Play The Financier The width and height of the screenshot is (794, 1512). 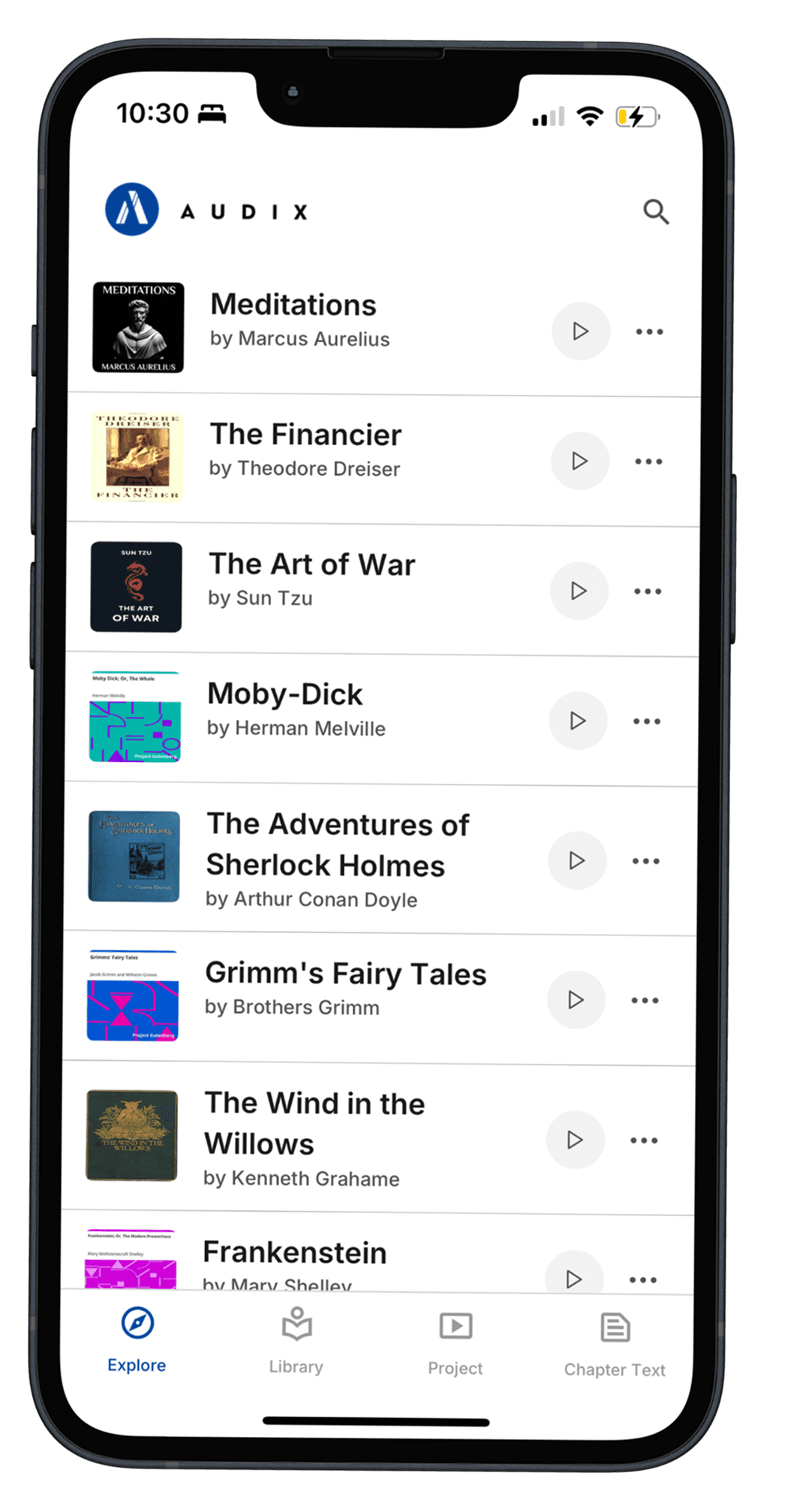pyautogui.click(x=579, y=461)
